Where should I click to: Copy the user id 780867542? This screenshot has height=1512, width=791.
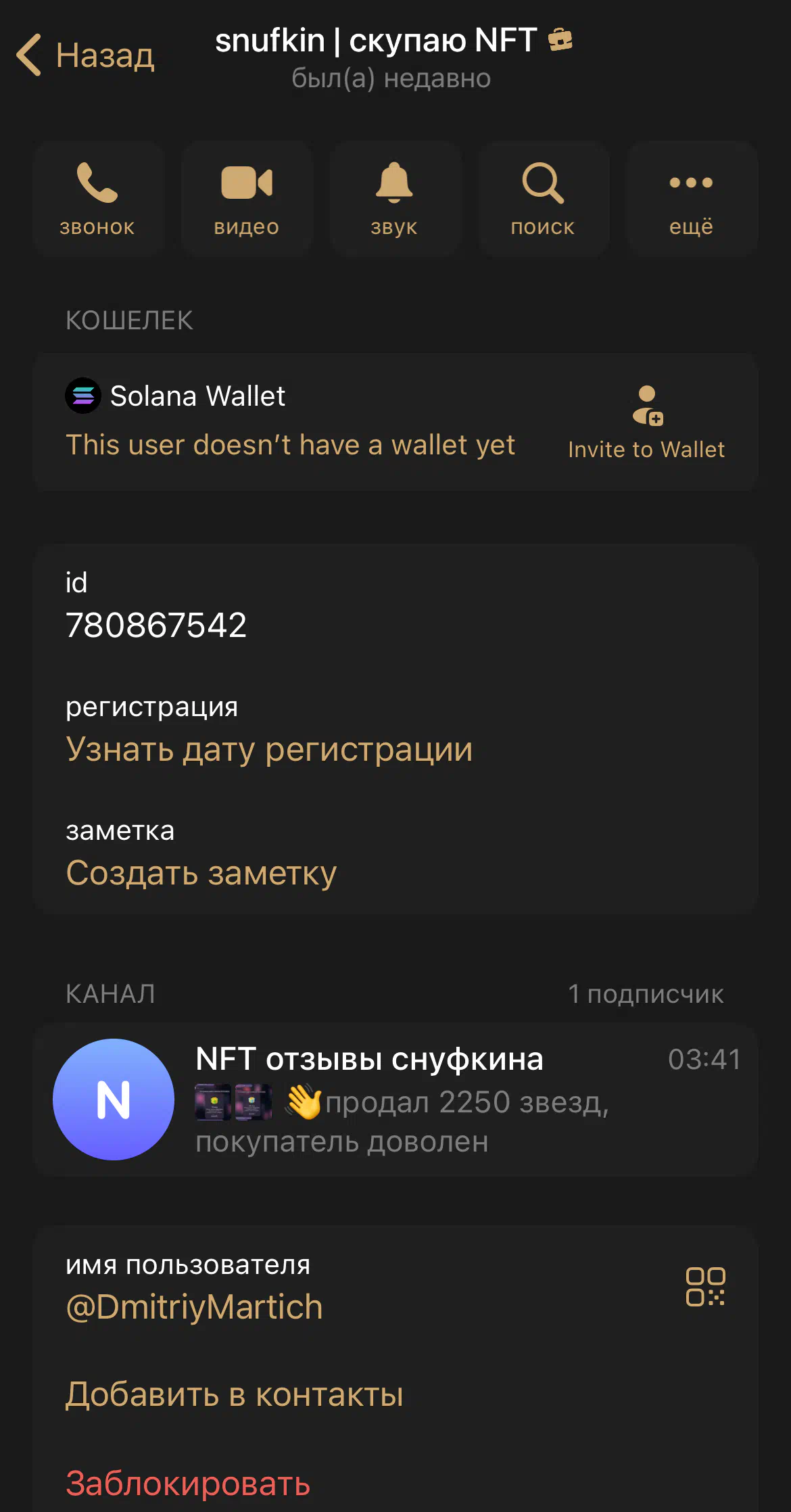156,625
